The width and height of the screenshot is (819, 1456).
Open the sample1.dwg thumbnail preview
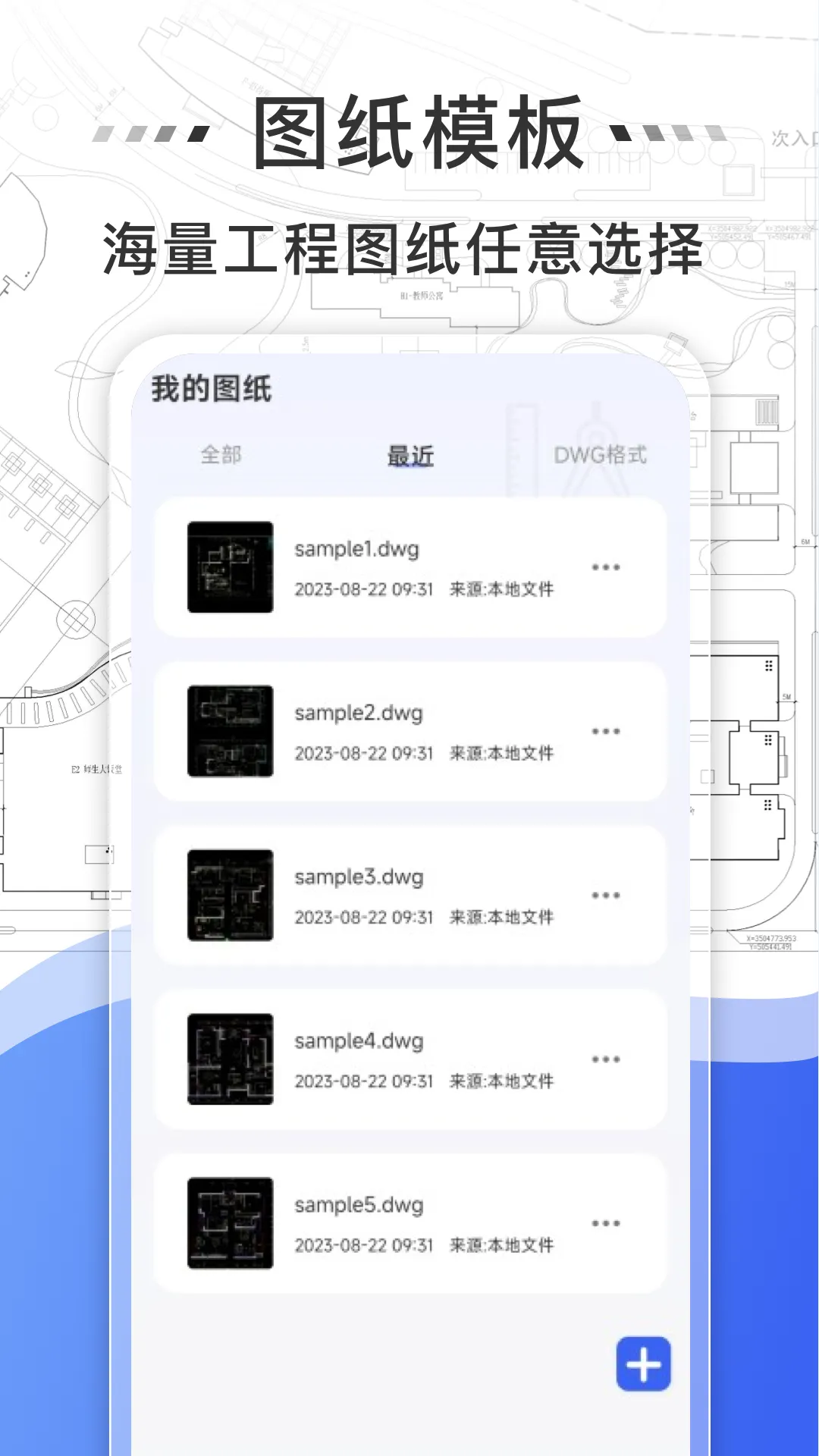(x=229, y=567)
